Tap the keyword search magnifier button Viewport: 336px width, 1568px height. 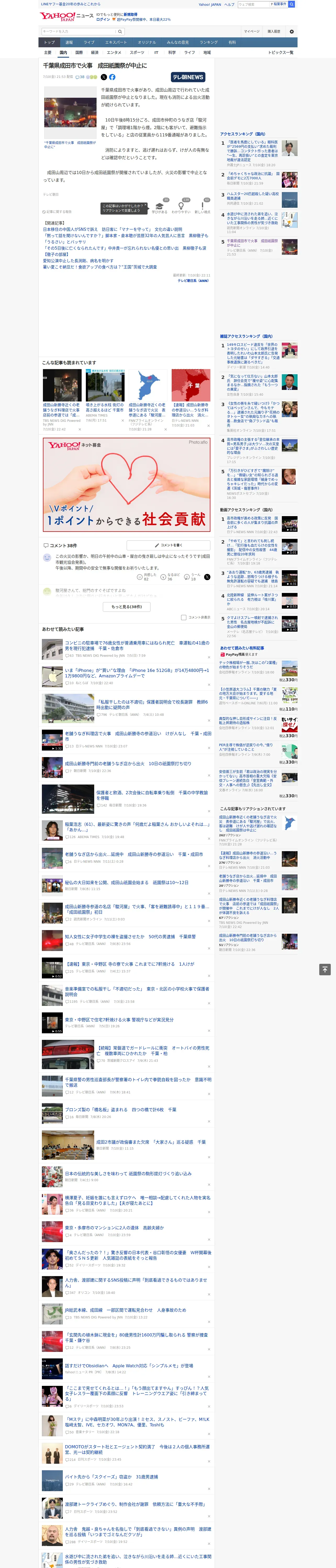pos(120,32)
